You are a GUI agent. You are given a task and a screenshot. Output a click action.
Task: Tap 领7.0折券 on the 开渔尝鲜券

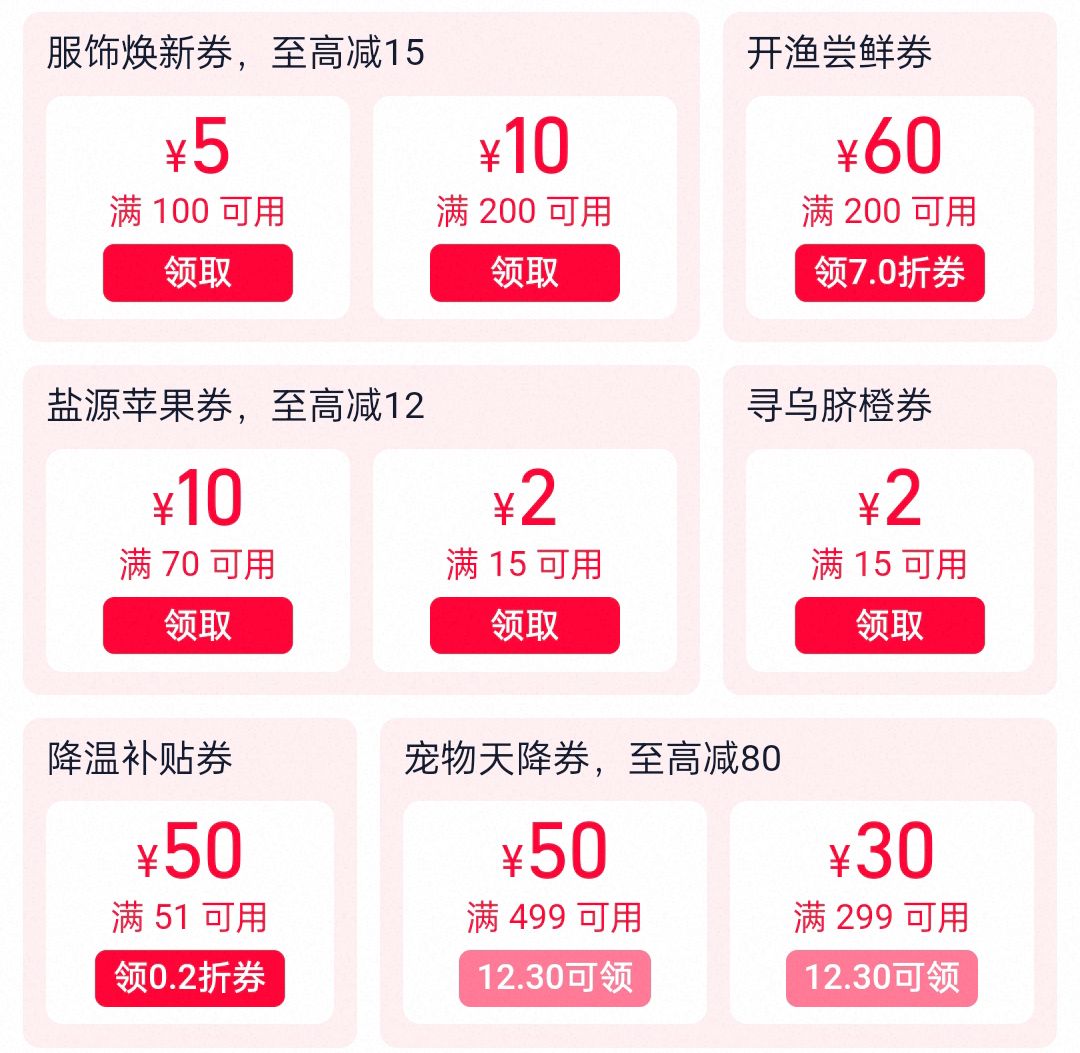click(x=889, y=273)
